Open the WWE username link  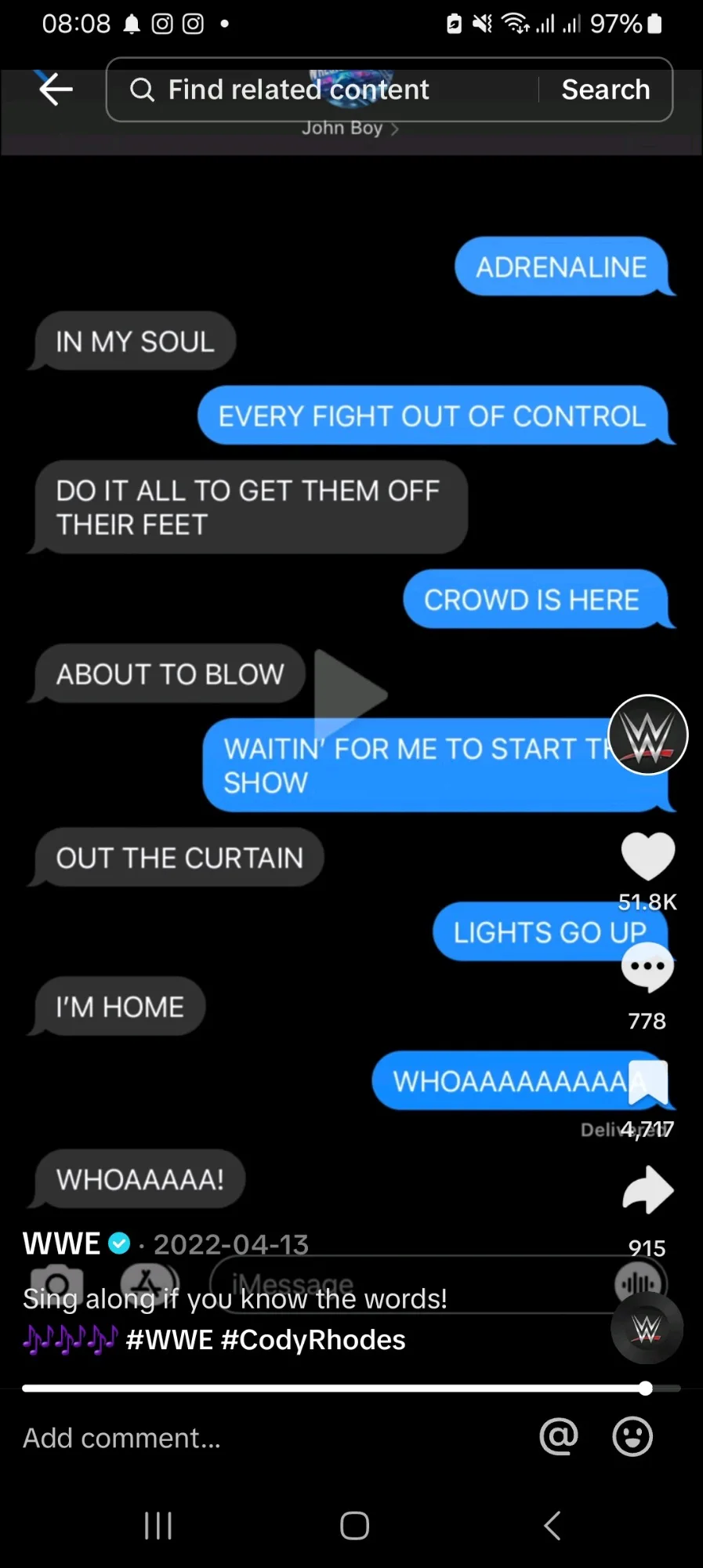62,1243
